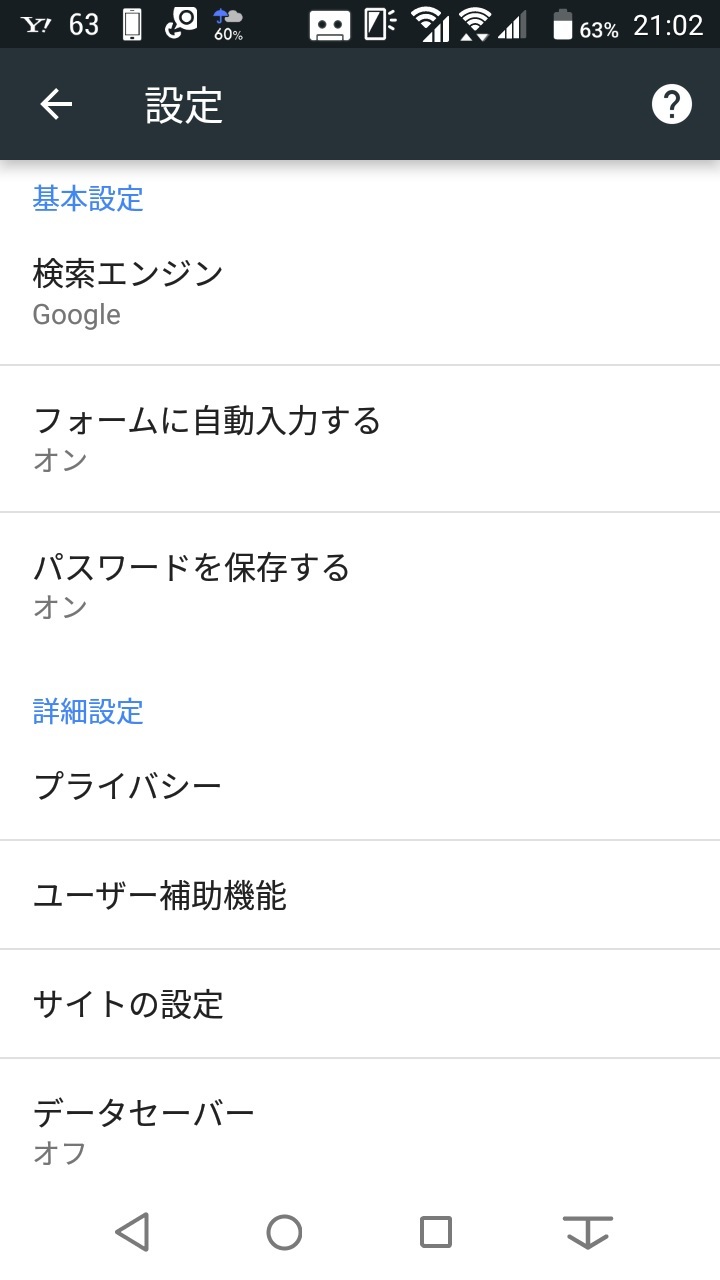Screen dimensions: 720x1280
Task: Open フォームに自動入力する setting
Action: click(360, 438)
